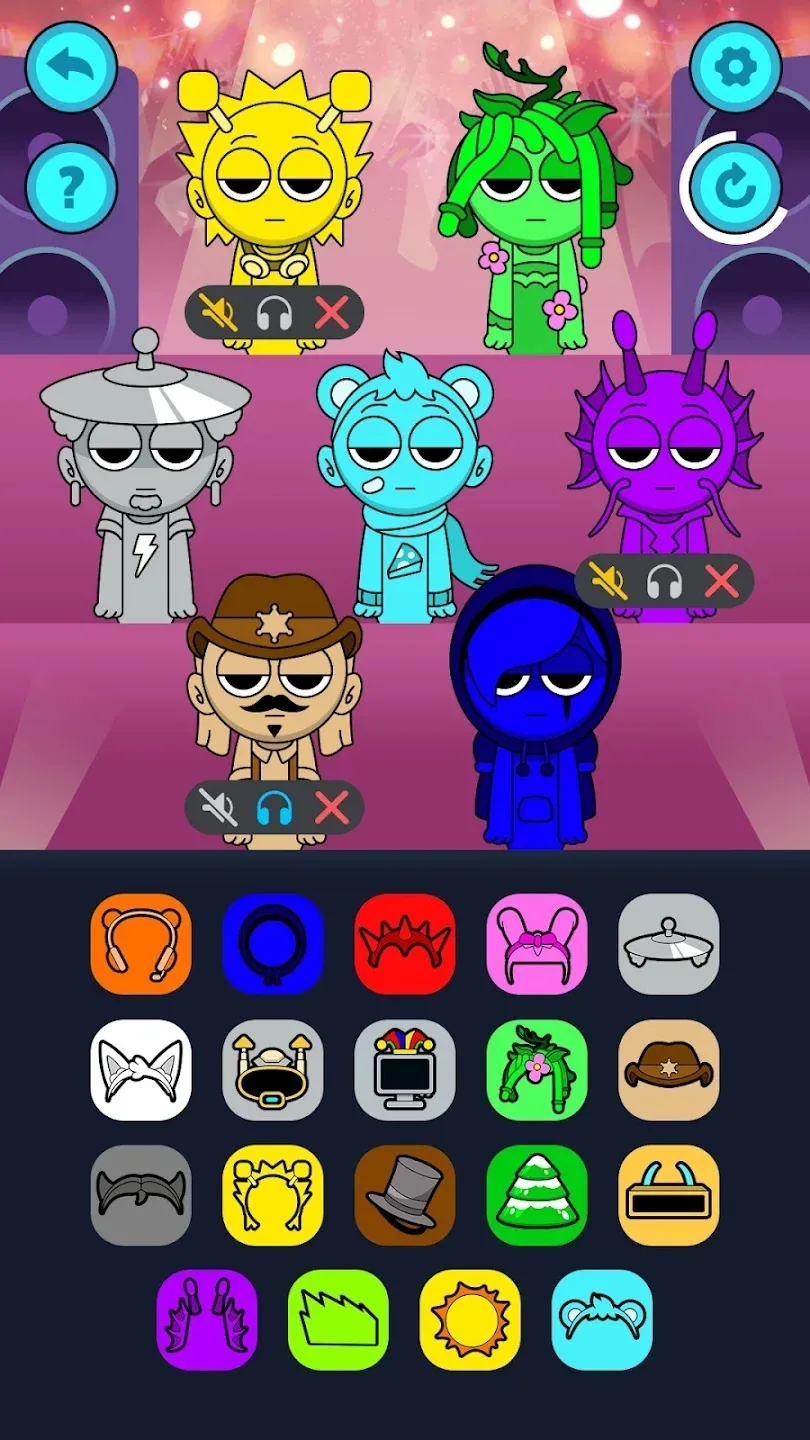Viewport: 810px width, 1440px height.
Task: Choose the gray top hat accessory
Action: tap(405, 1195)
